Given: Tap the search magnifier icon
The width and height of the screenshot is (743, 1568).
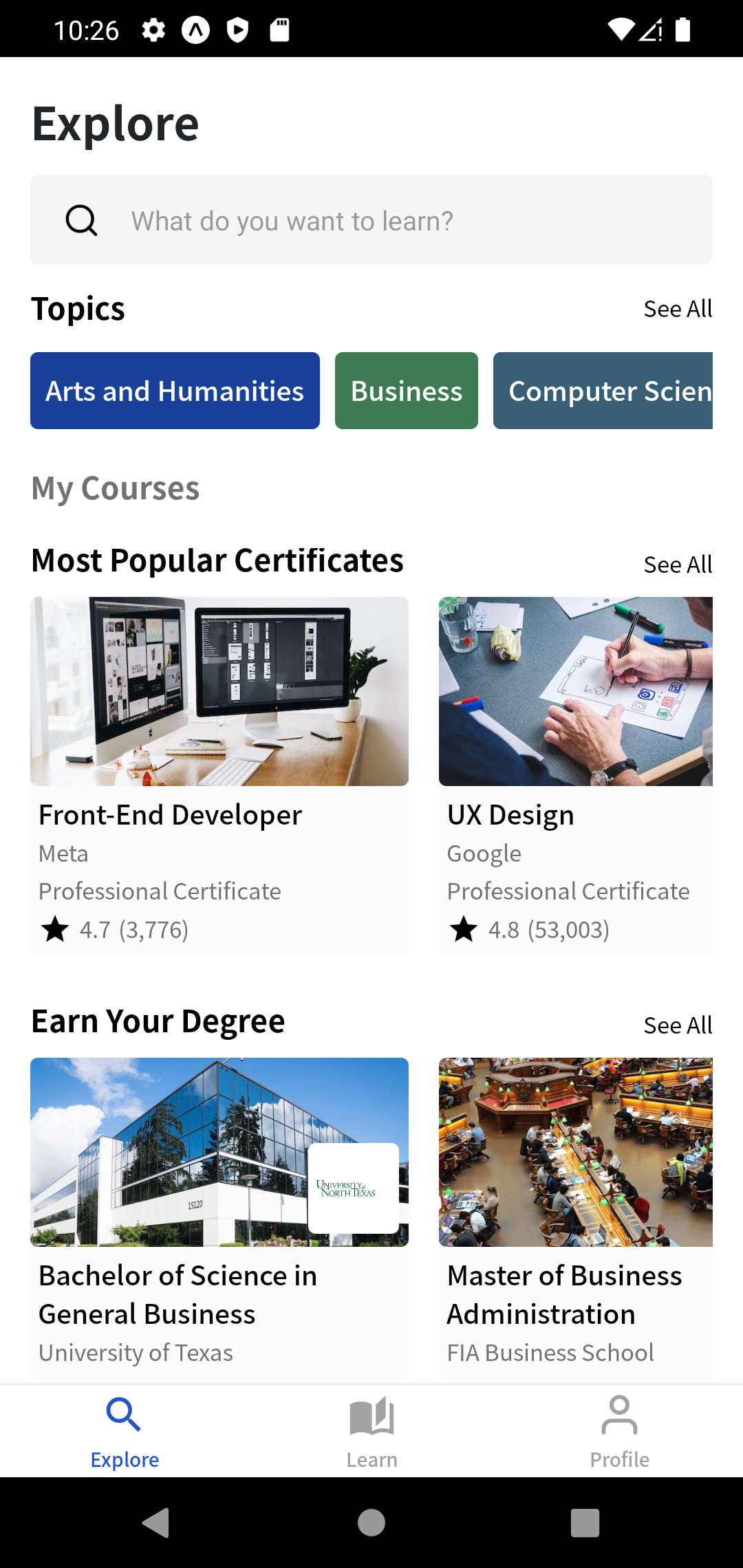Looking at the screenshot, I should tap(80, 220).
